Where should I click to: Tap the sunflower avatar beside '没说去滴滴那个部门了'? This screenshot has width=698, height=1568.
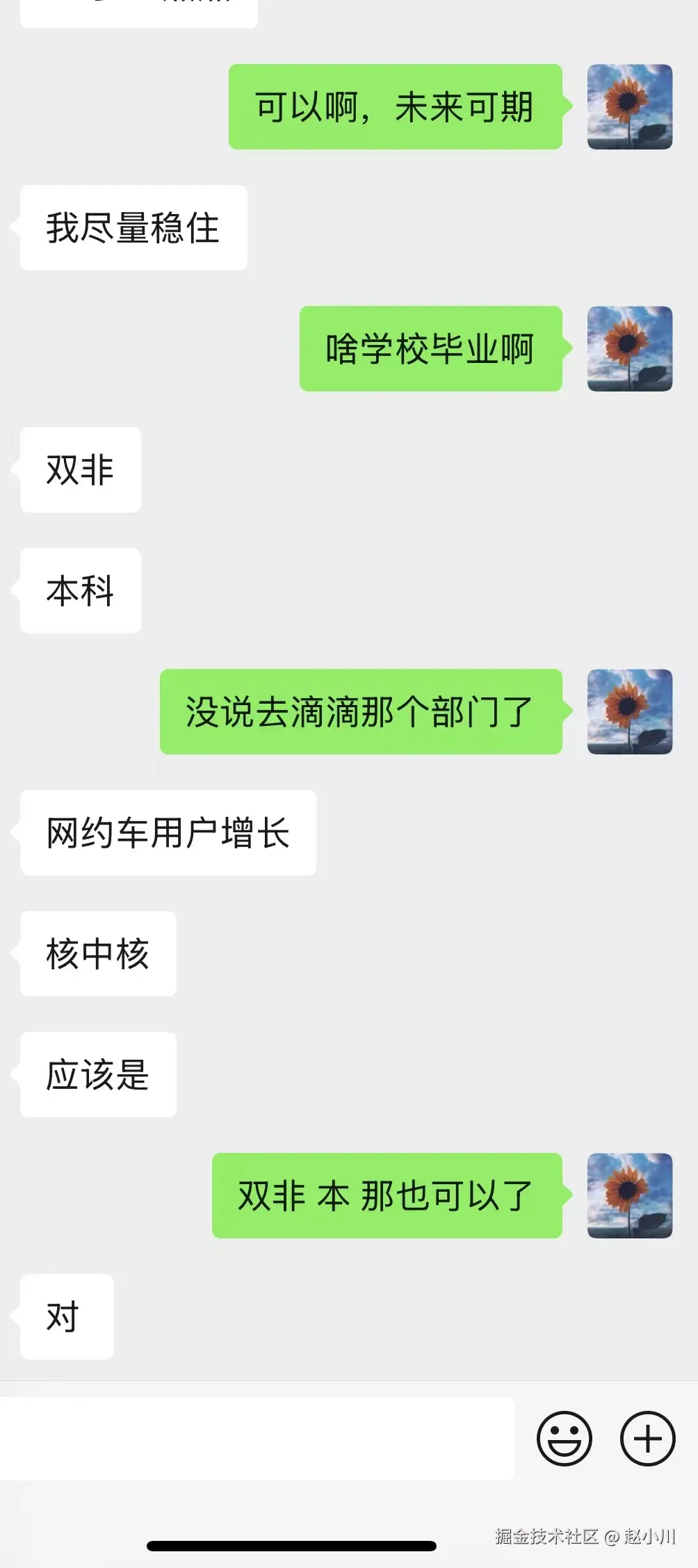click(629, 713)
